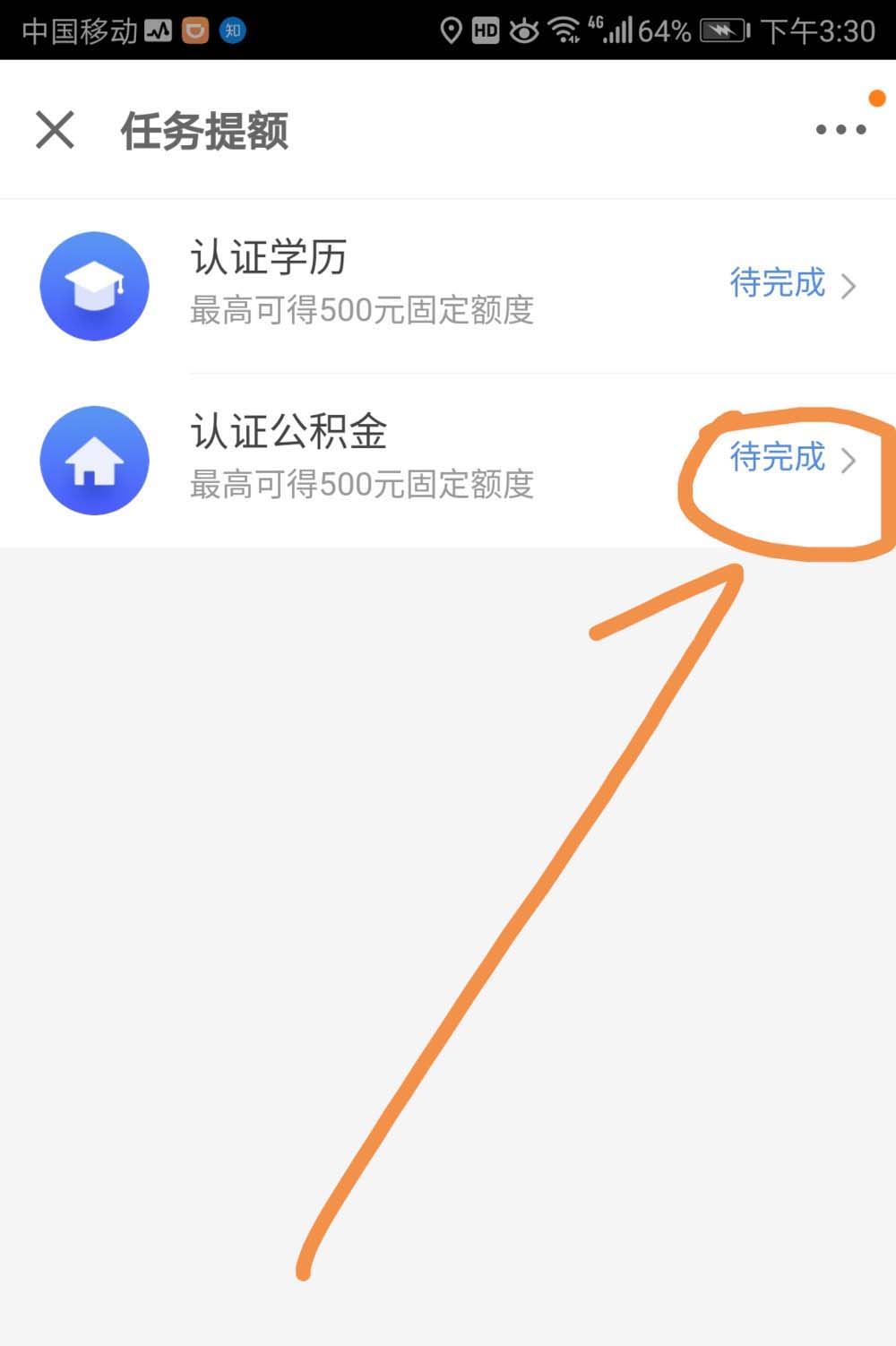Open the 认证公积金 task row

tap(448, 459)
